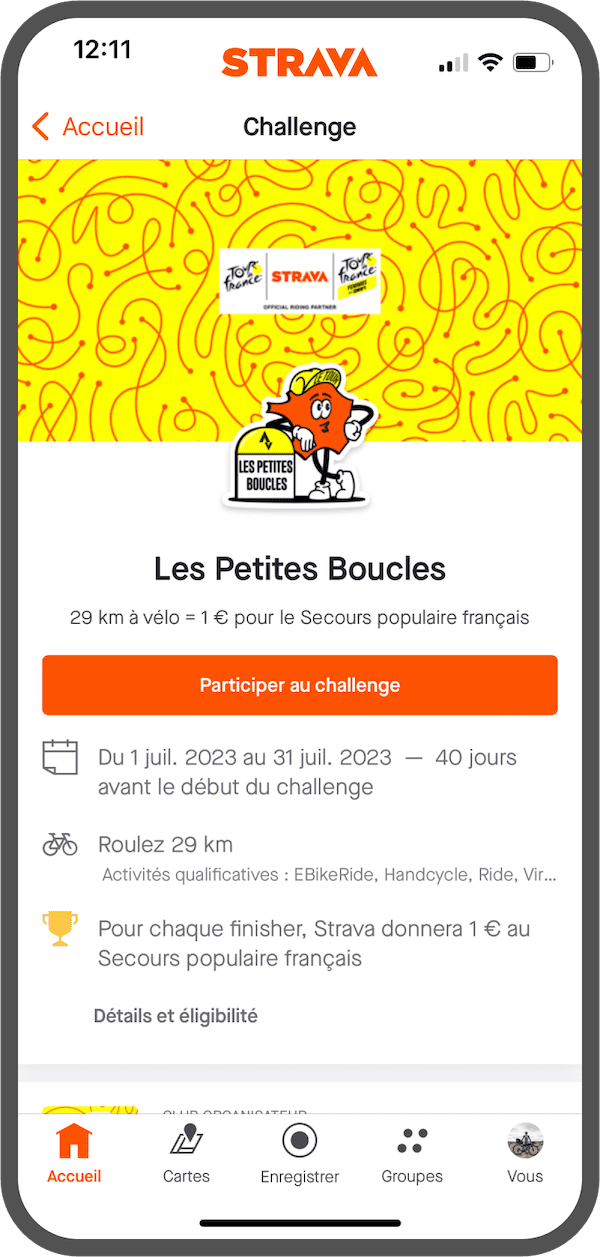600x1257 pixels.
Task: Open Détails et éligibilité
Action: click(x=176, y=1016)
